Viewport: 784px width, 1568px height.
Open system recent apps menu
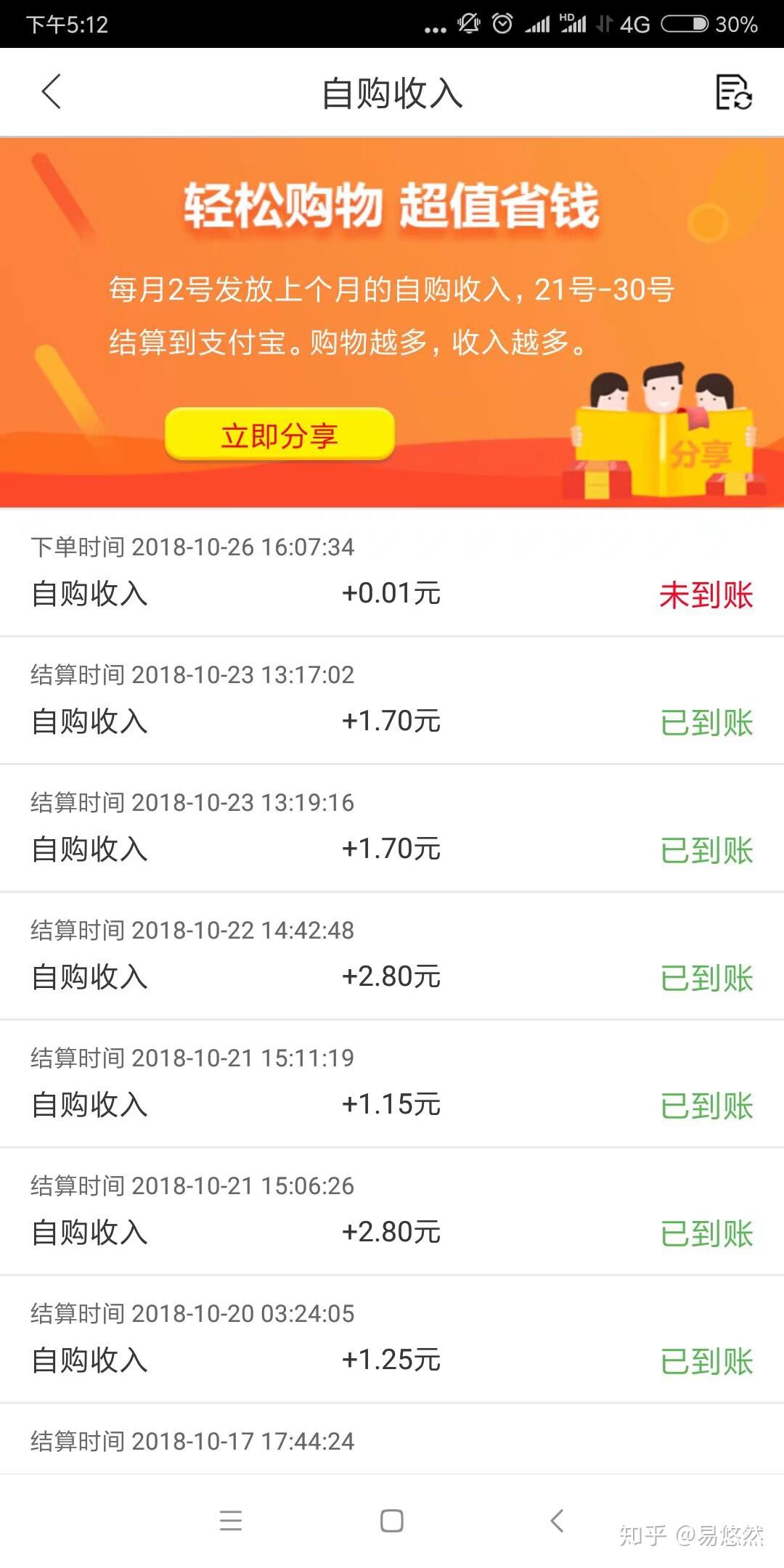pos(231,1520)
